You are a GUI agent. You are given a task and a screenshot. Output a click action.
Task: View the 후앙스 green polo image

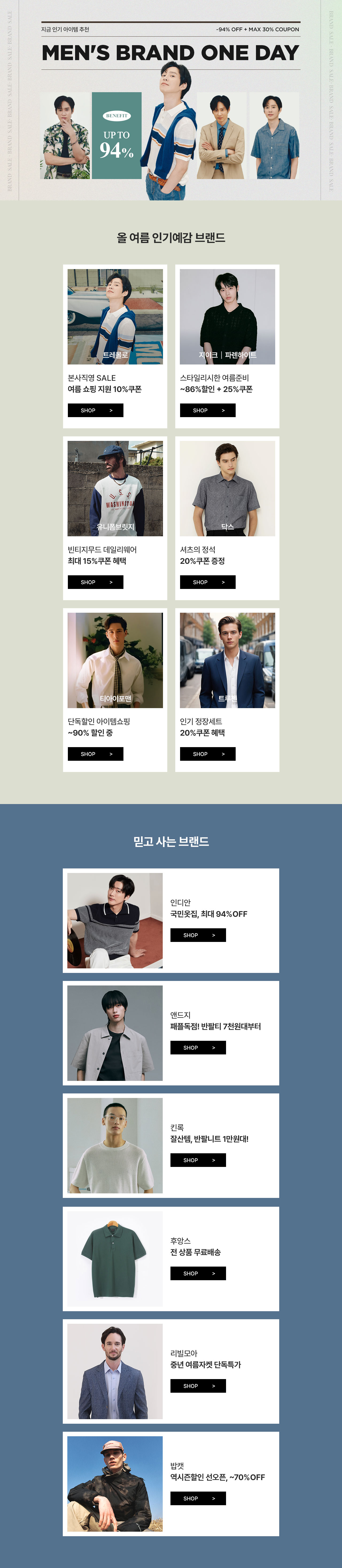pos(115,1259)
